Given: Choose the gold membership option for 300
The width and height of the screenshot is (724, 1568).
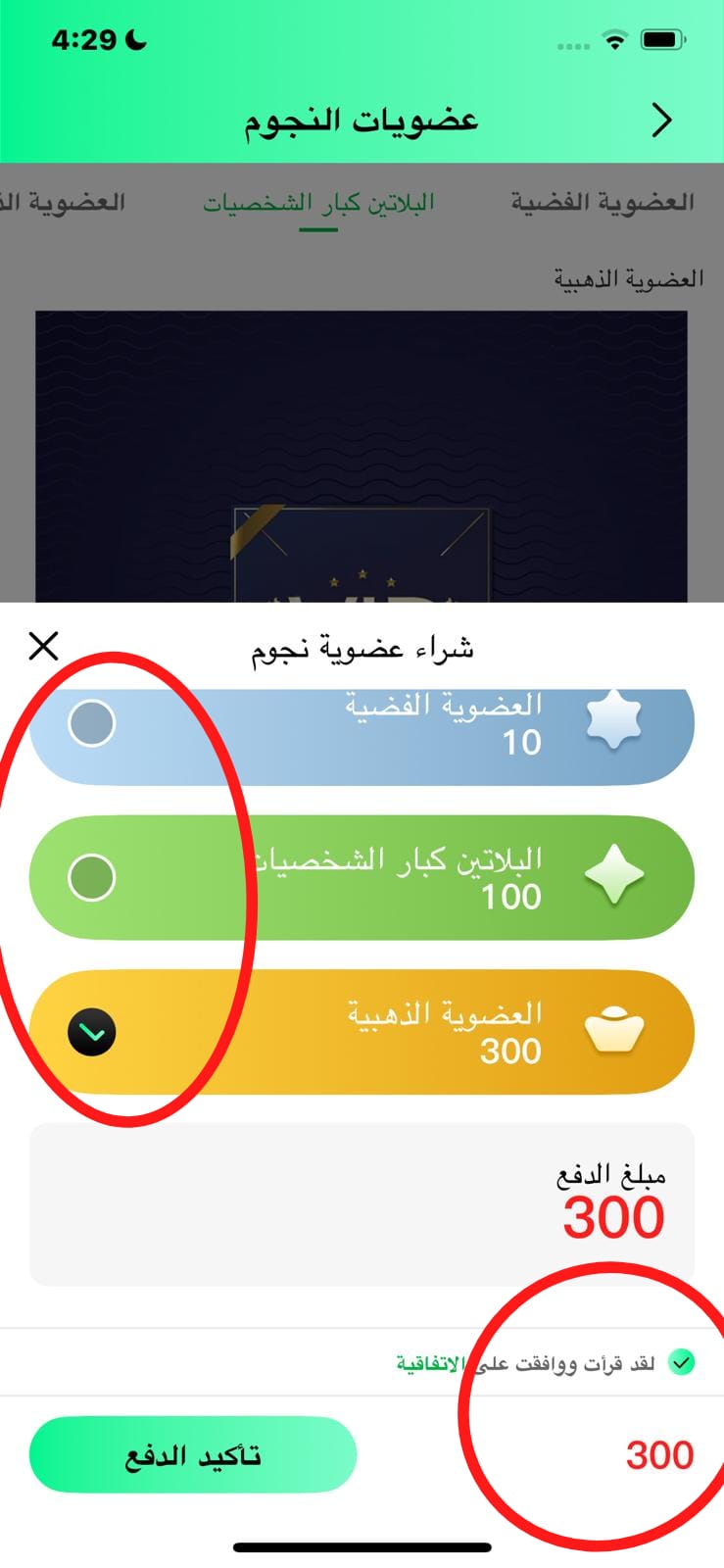Looking at the screenshot, I should coord(92,1032).
